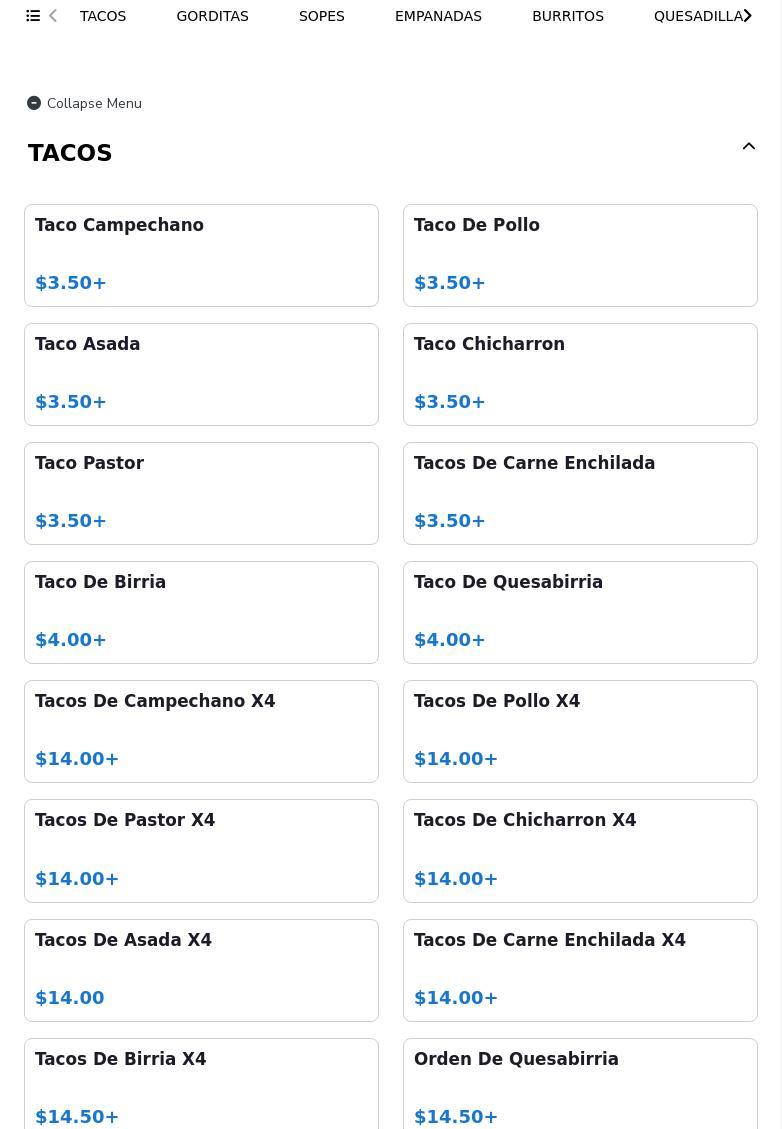Select Taco De Pollo

click(x=580, y=255)
